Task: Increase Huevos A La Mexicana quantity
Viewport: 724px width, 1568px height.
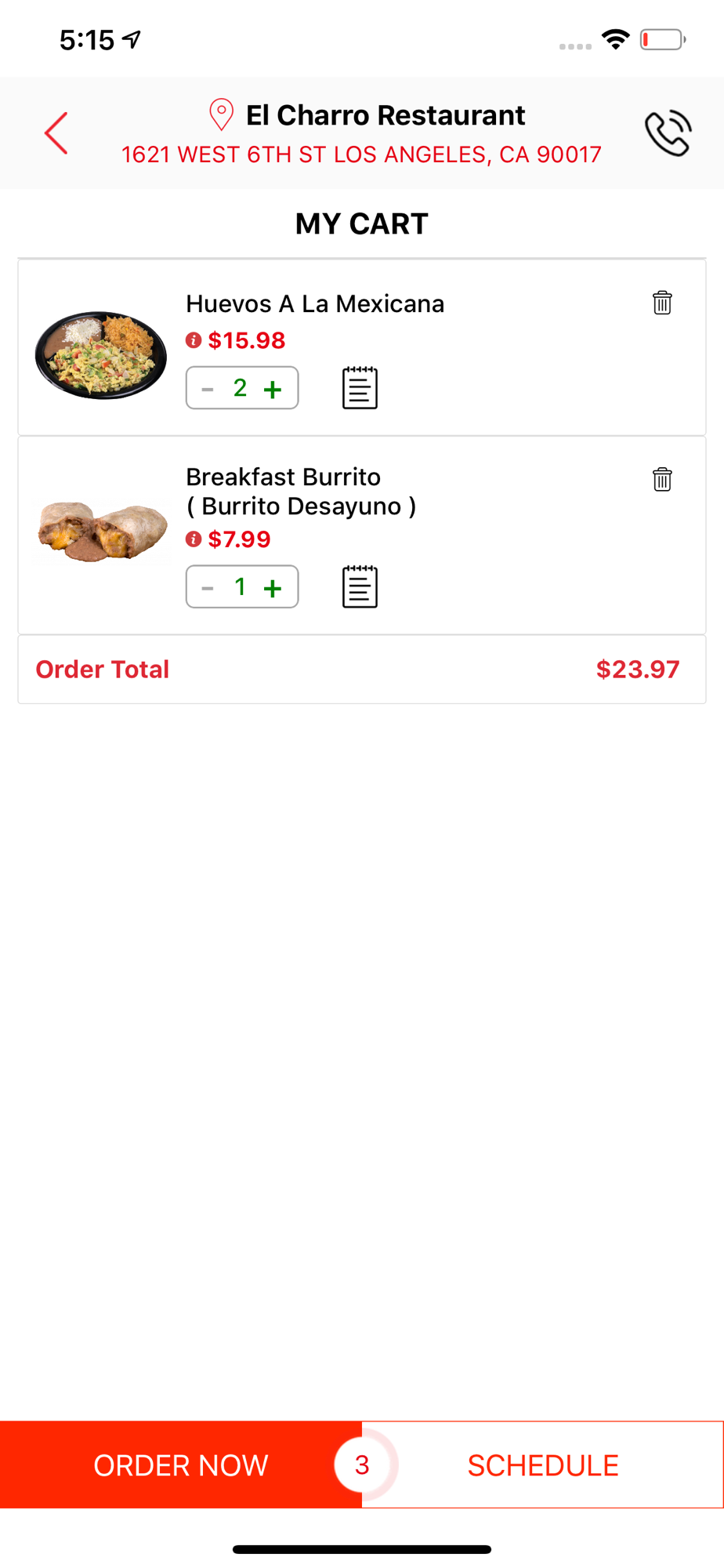Action: coord(273,389)
